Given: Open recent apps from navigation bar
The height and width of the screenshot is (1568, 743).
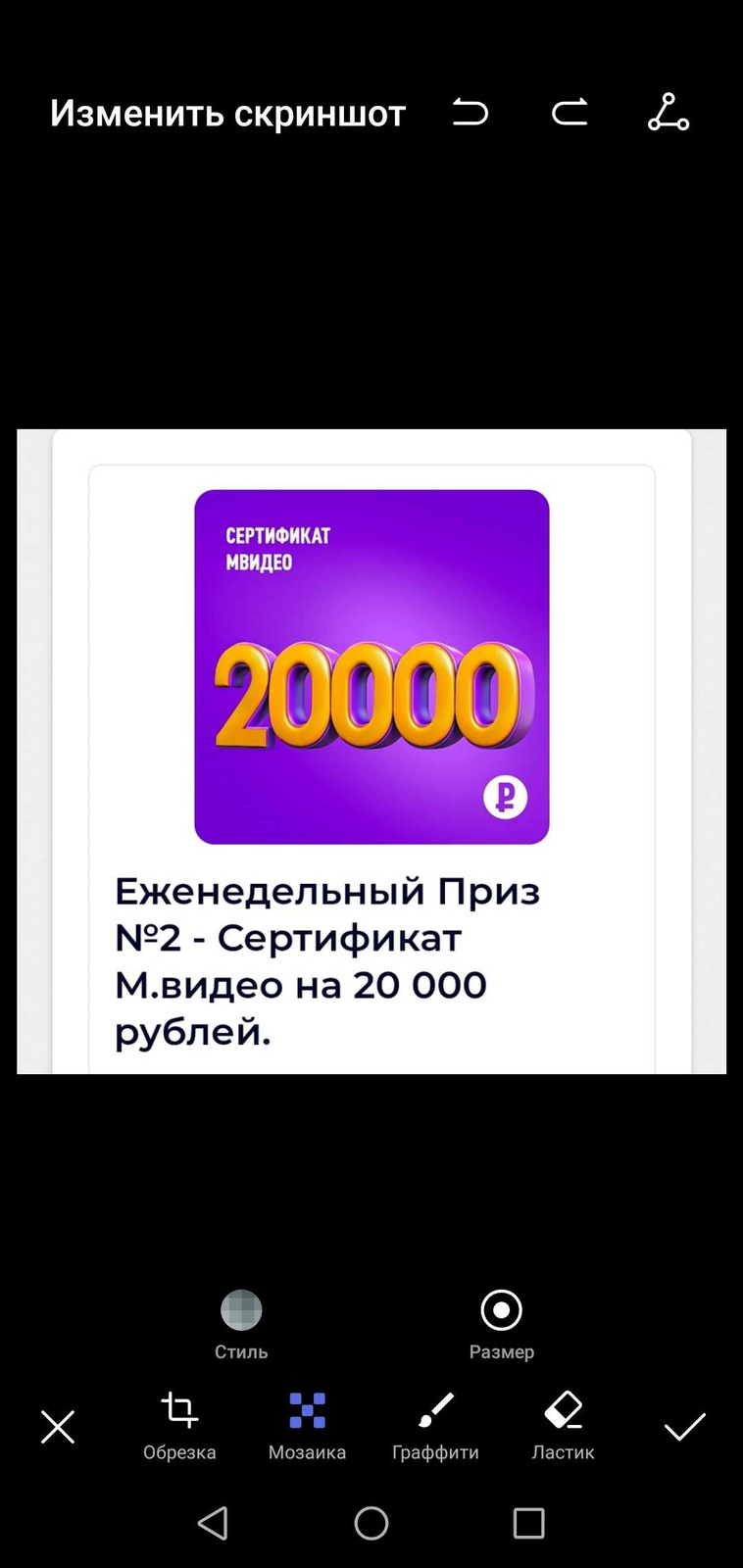Looking at the screenshot, I should coord(528,1523).
